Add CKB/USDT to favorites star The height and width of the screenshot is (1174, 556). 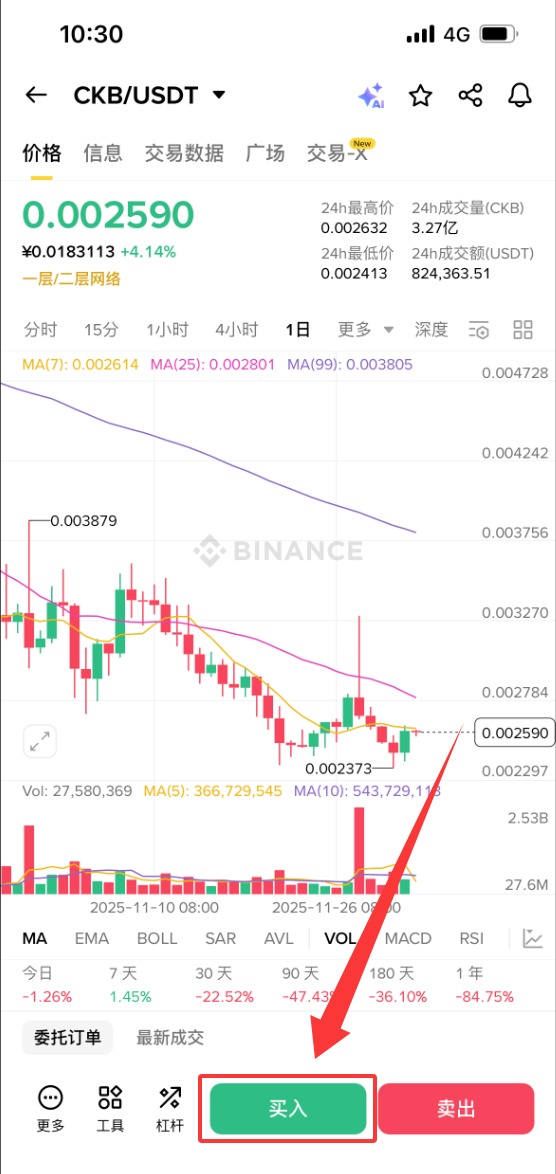point(421,95)
